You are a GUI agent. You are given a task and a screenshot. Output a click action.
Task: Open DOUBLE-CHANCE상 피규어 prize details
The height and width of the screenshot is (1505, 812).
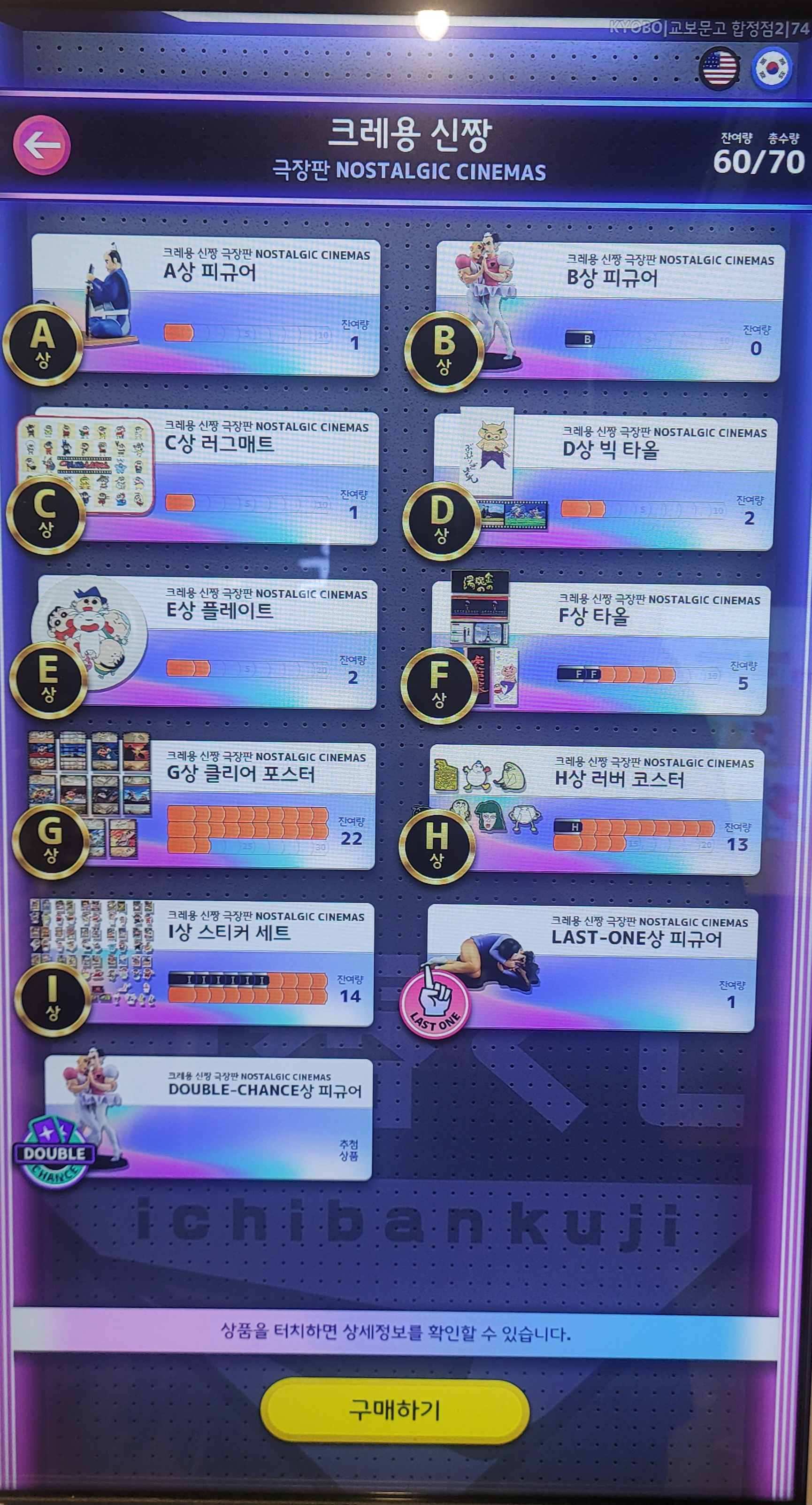pyautogui.click(x=234, y=1119)
